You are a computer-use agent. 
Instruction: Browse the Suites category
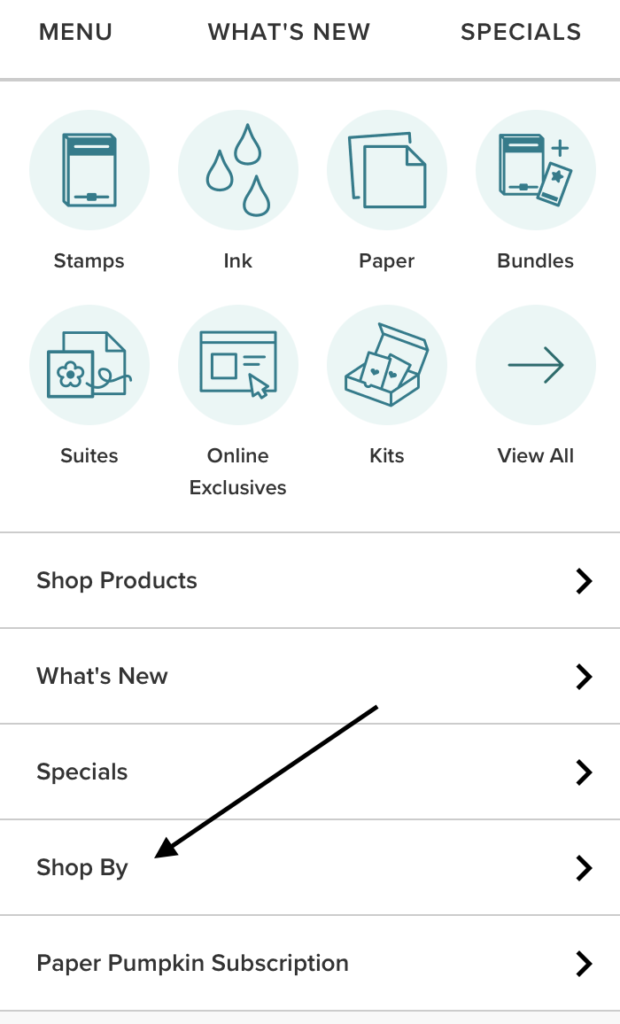tap(89, 366)
